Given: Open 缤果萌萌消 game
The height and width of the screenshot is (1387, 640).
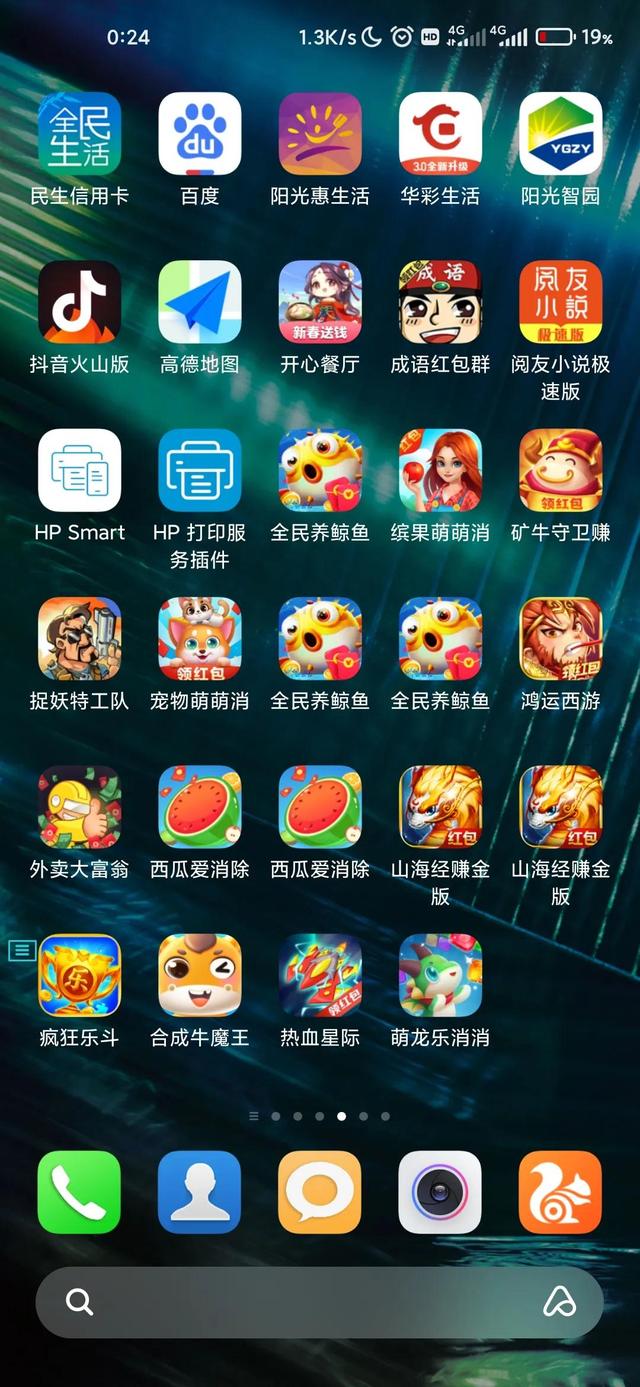Looking at the screenshot, I should coord(440,470).
